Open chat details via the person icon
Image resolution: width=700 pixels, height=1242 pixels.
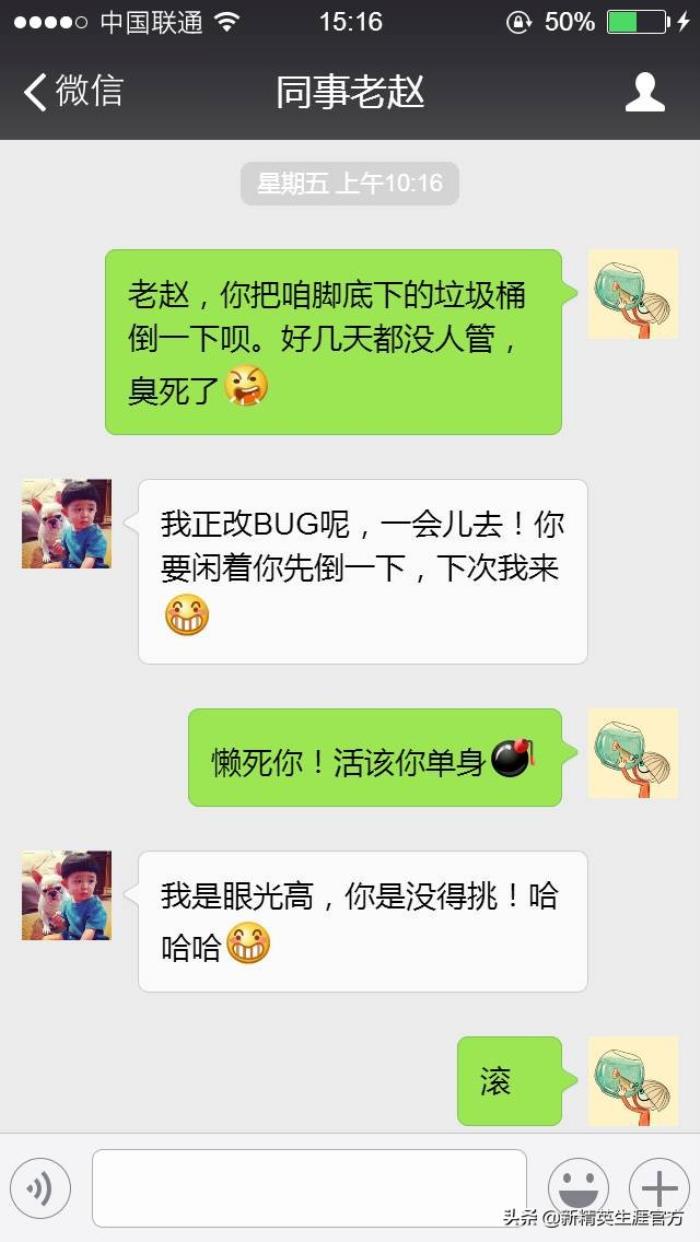[x=645, y=92]
